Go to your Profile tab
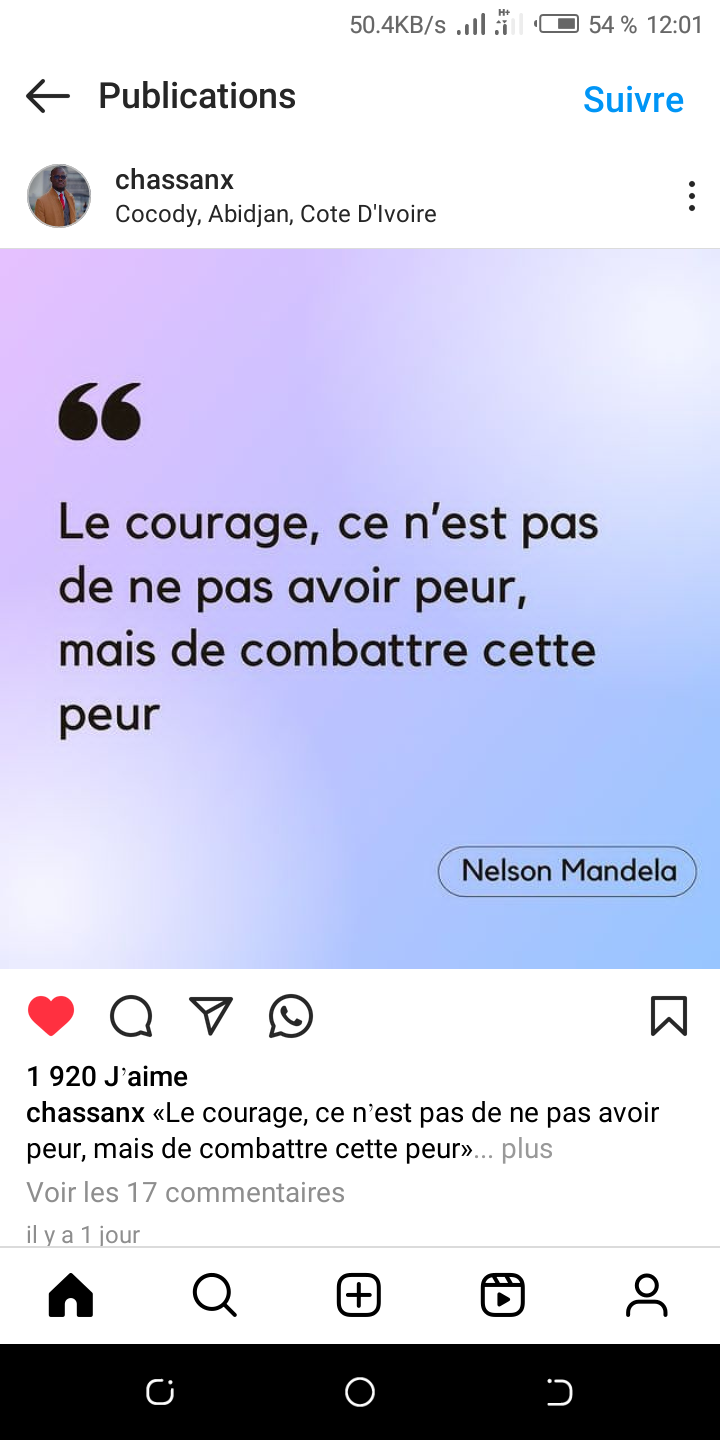This screenshot has height=1440, width=720. coord(647,1296)
